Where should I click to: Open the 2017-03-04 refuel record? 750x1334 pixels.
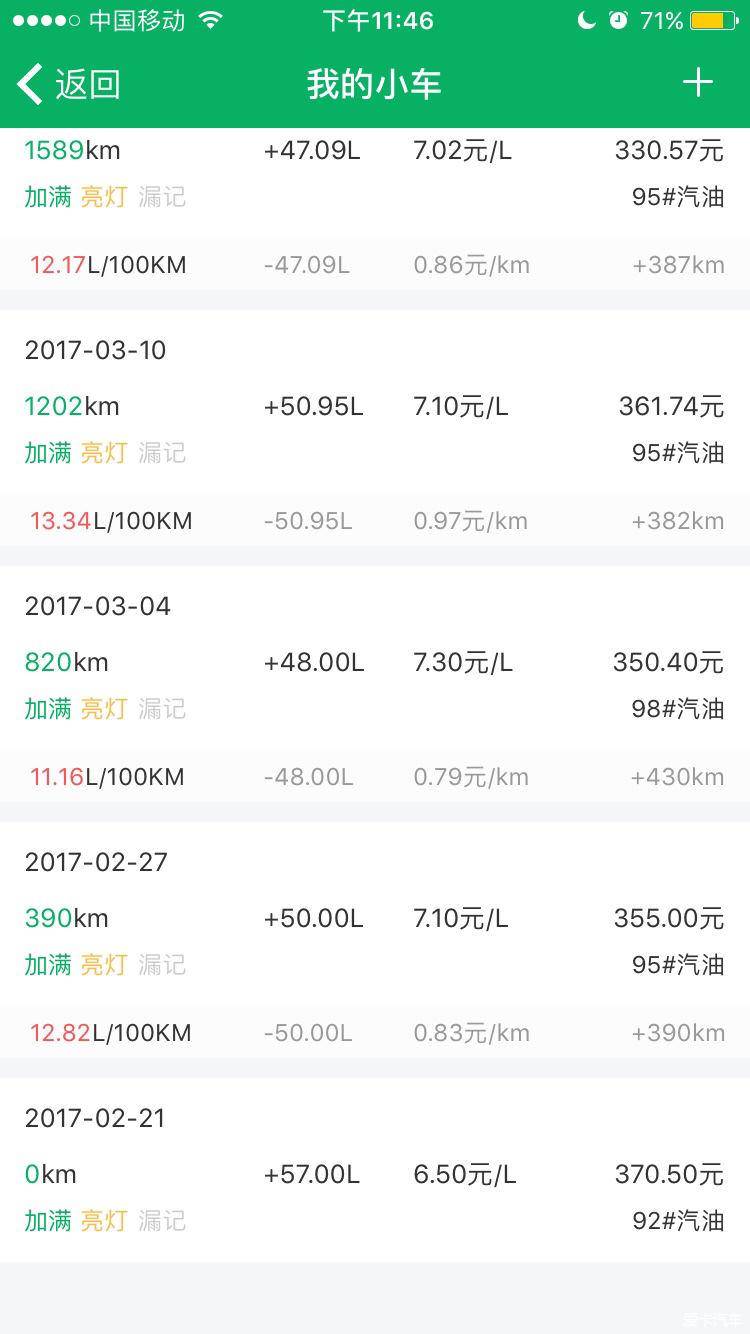[375, 684]
